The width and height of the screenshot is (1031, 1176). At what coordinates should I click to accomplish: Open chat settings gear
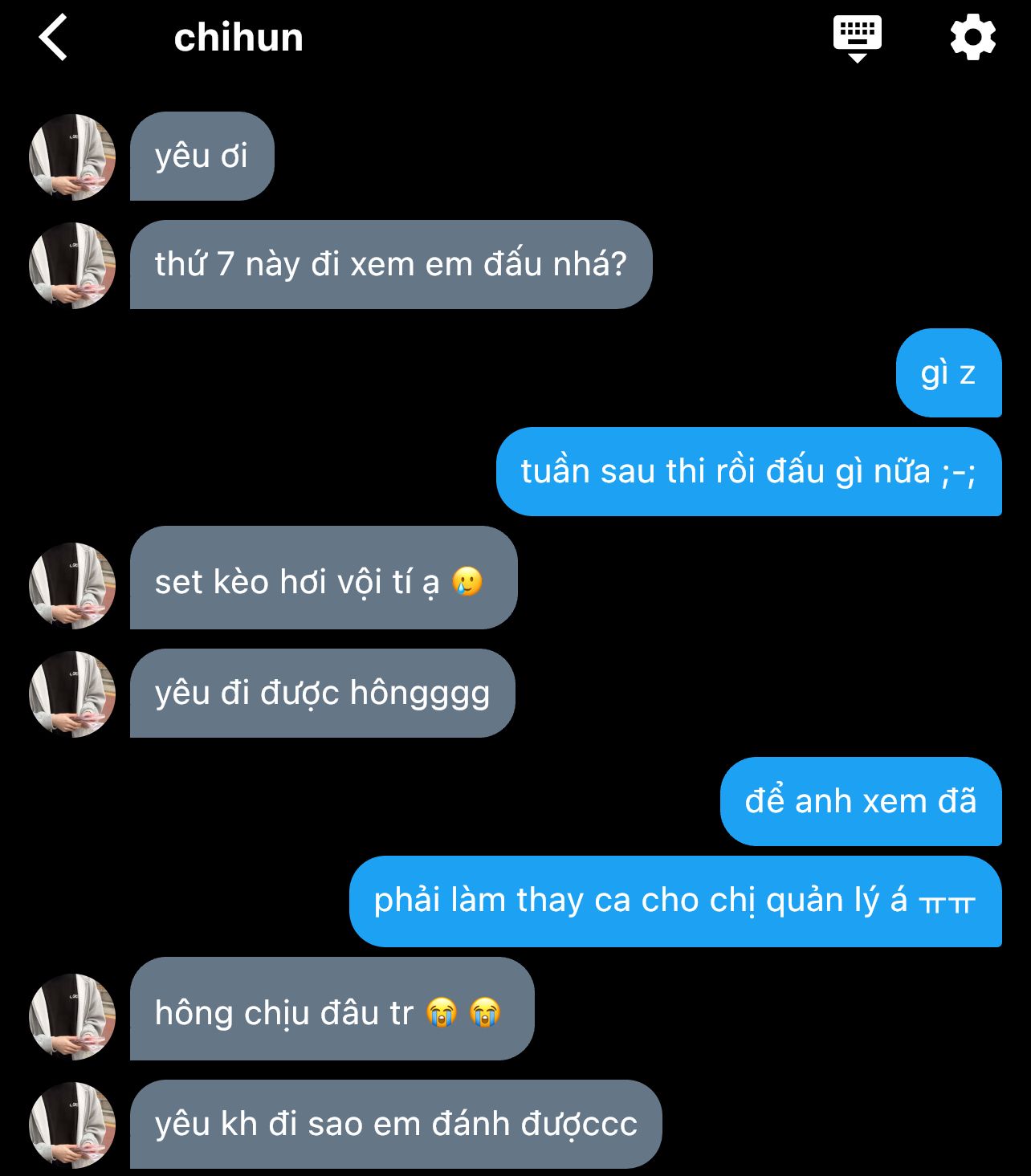[972, 38]
